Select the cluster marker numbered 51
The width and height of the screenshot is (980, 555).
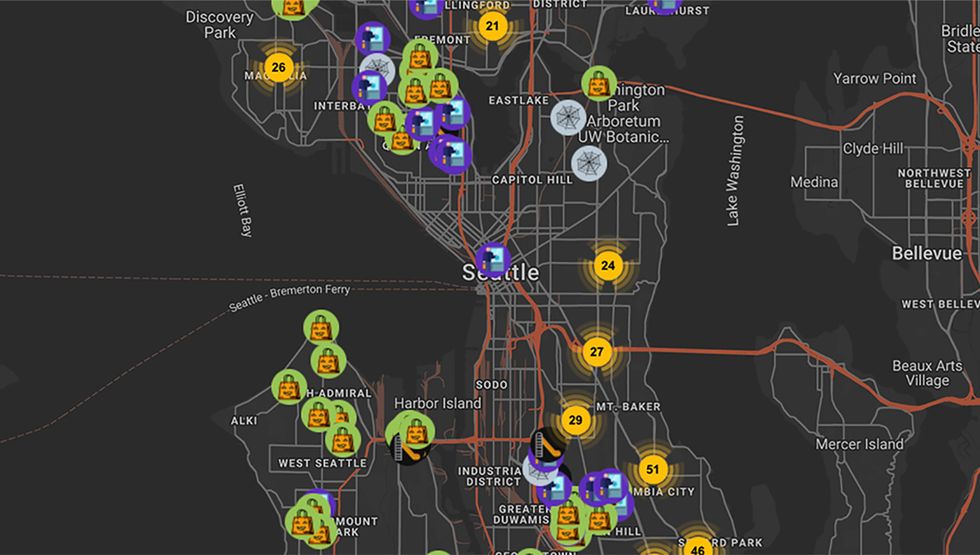click(653, 469)
